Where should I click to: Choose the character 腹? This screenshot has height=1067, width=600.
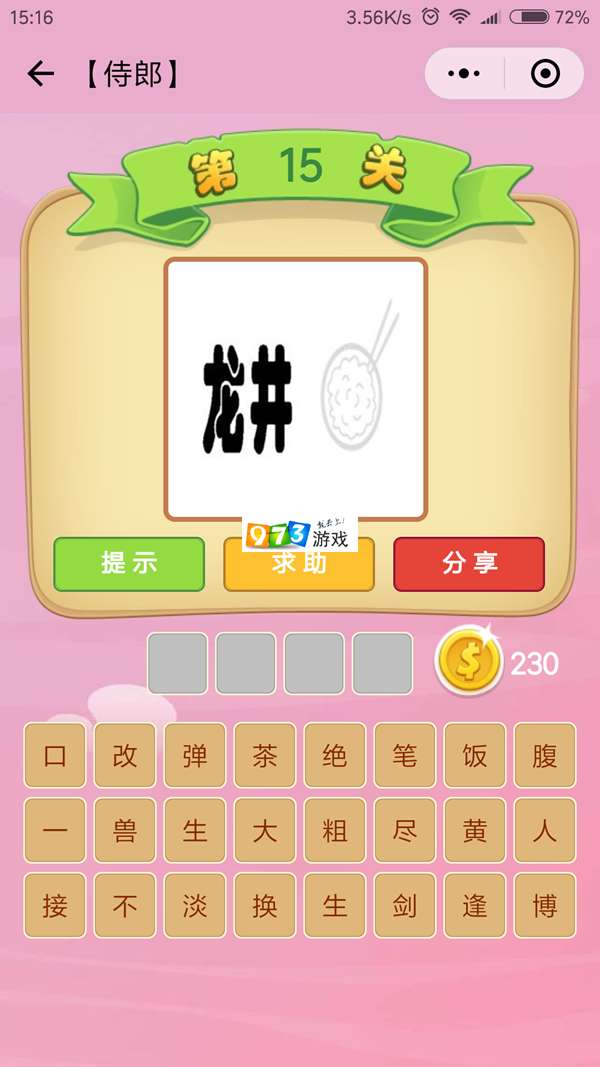click(x=545, y=755)
